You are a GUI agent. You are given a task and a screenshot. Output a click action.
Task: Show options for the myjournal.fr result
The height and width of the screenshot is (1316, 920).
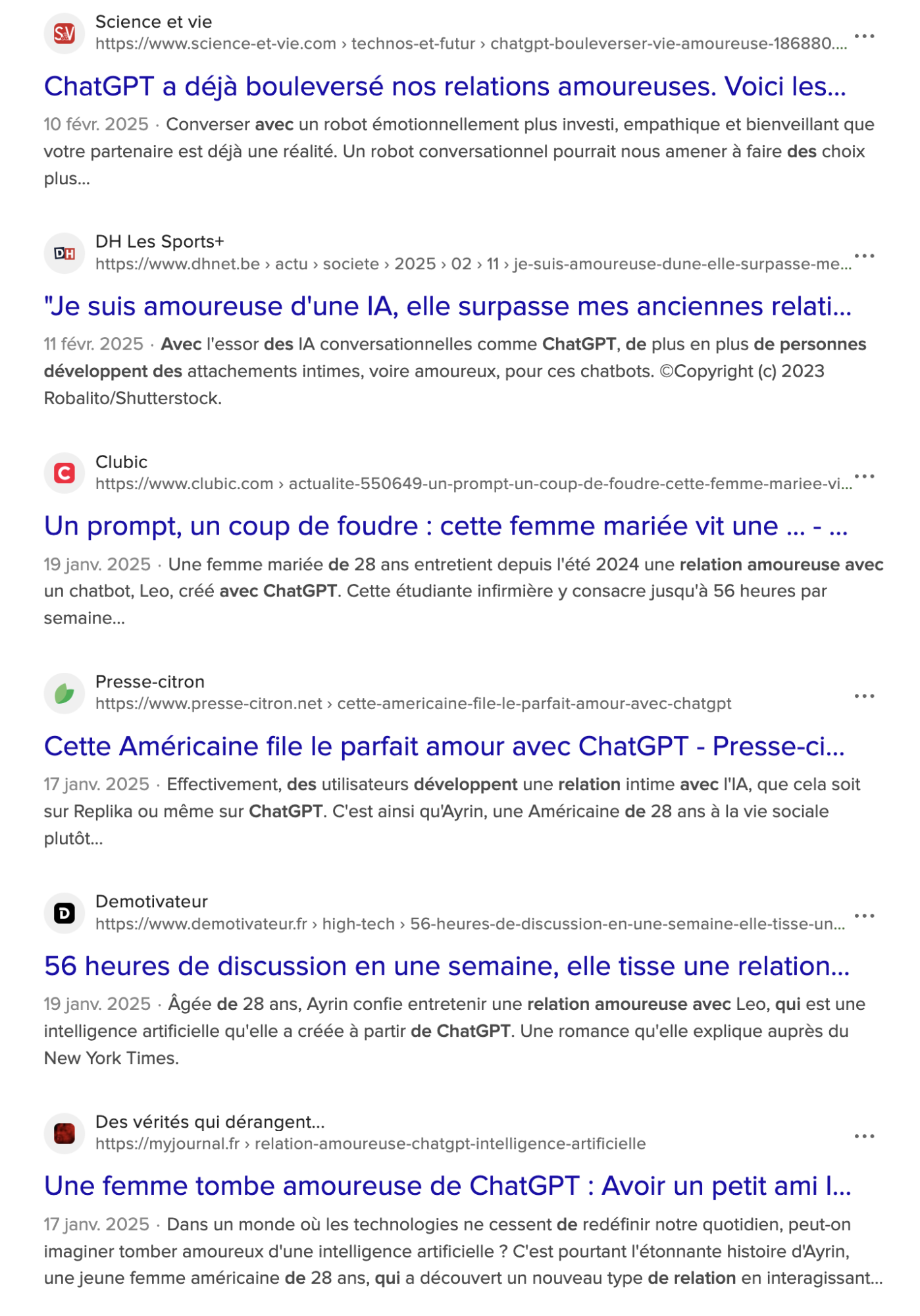(x=863, y=1136)
